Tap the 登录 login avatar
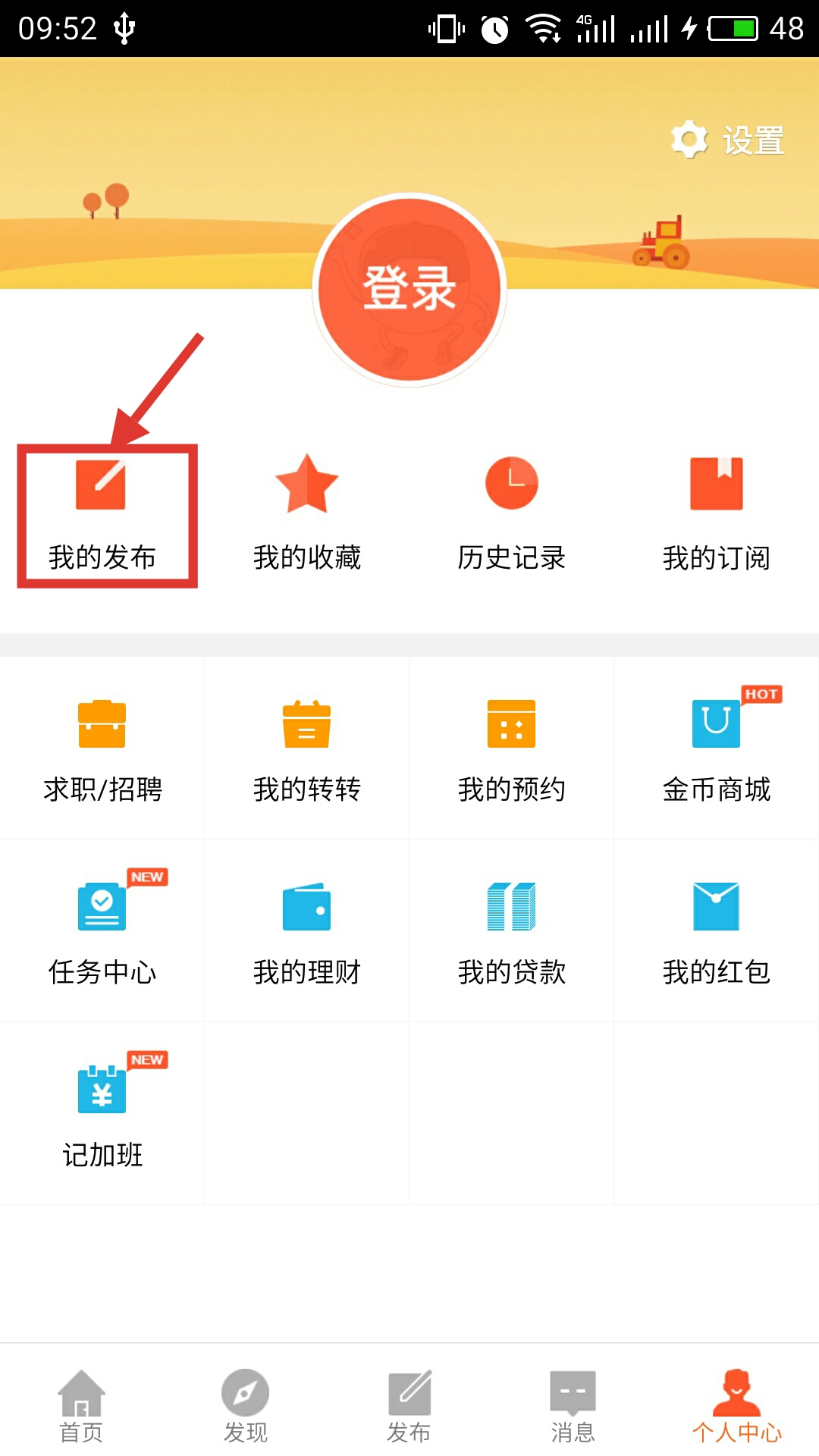 click(409, 290)
